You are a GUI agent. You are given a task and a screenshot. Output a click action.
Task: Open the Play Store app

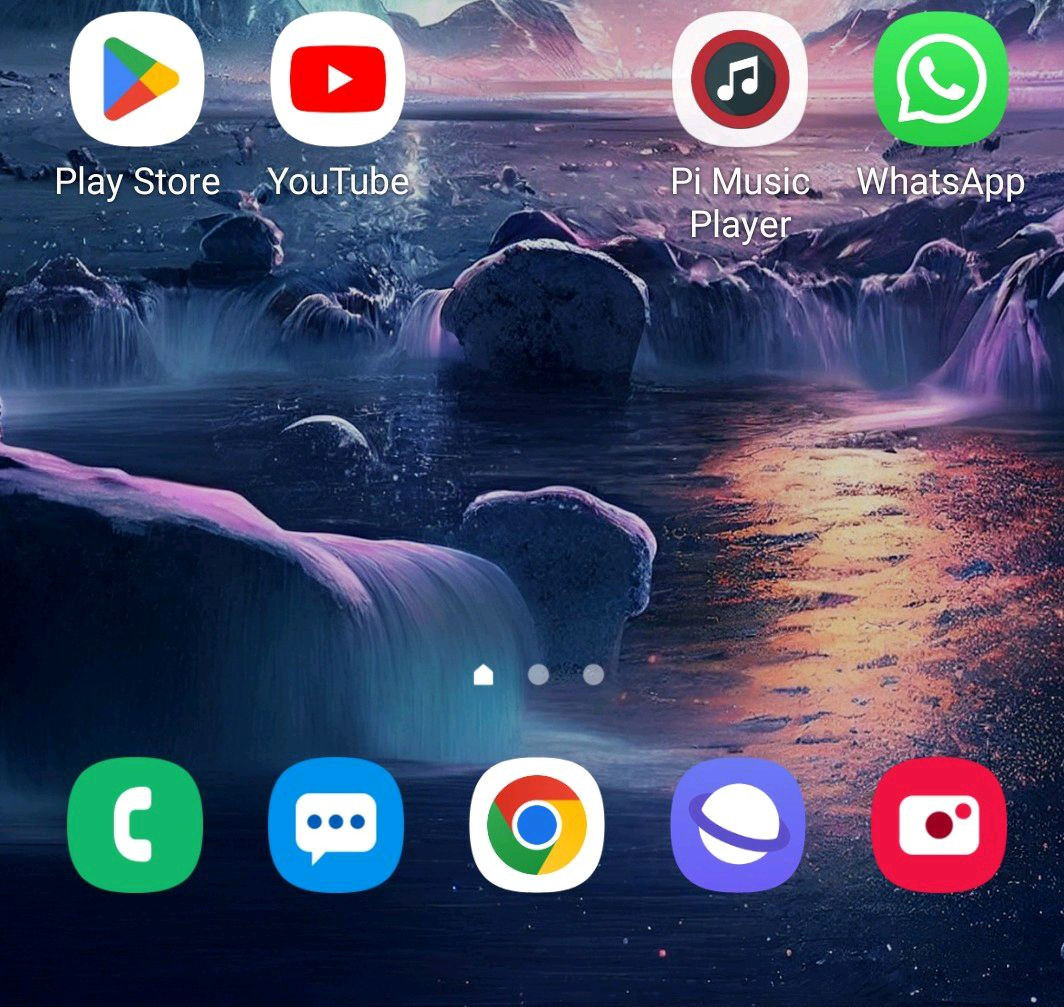click(x=137, y=79)
